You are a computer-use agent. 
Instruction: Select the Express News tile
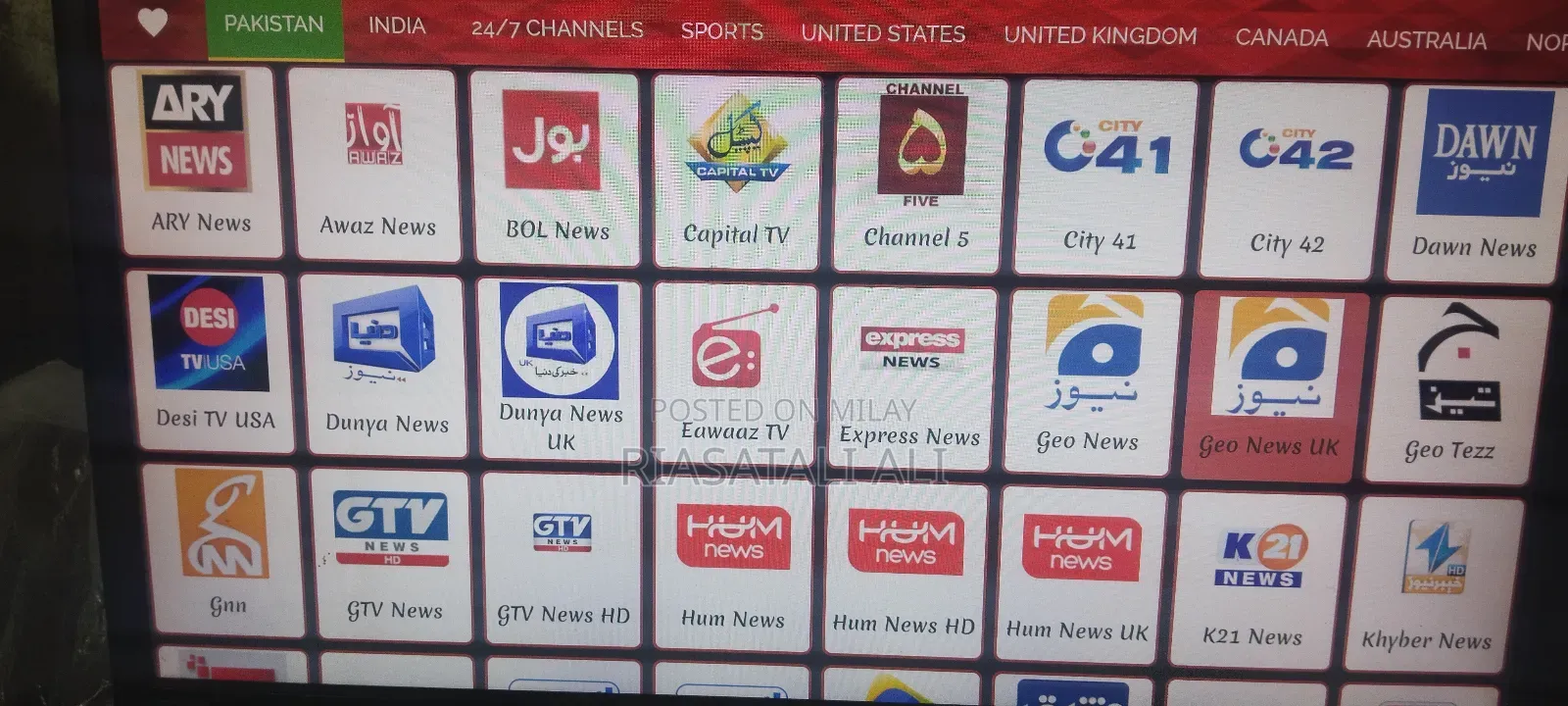point(911,376)
